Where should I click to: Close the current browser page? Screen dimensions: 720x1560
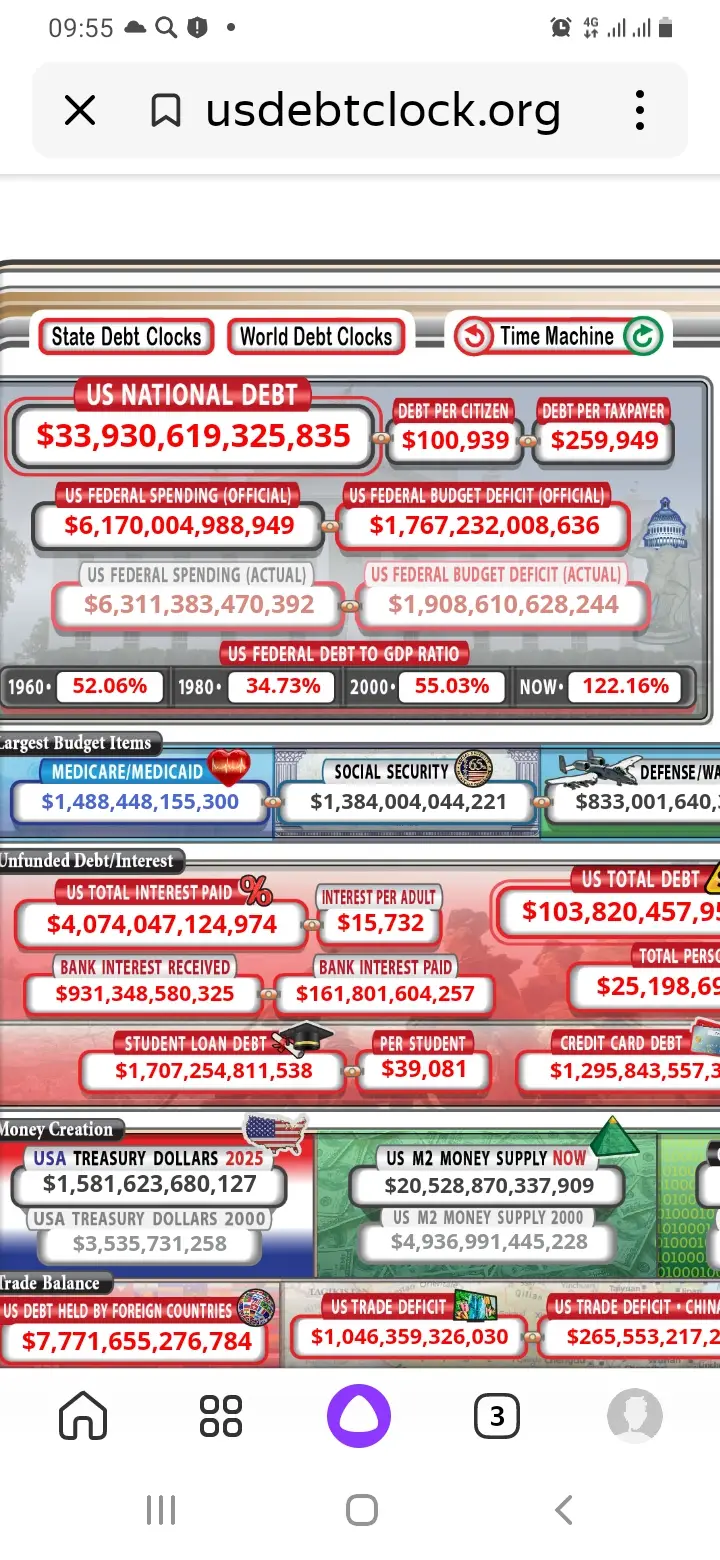80,110
